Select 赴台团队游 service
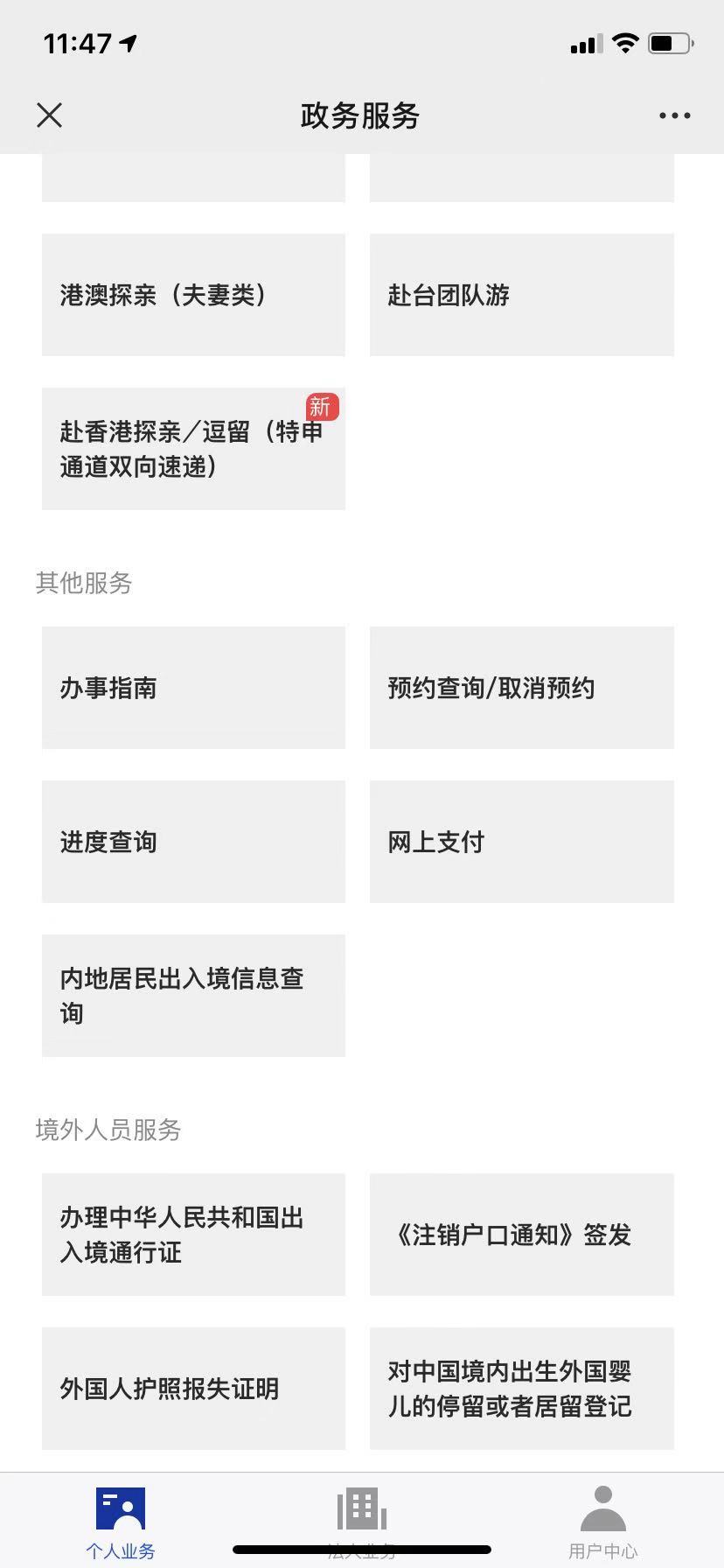 (522, 294)
